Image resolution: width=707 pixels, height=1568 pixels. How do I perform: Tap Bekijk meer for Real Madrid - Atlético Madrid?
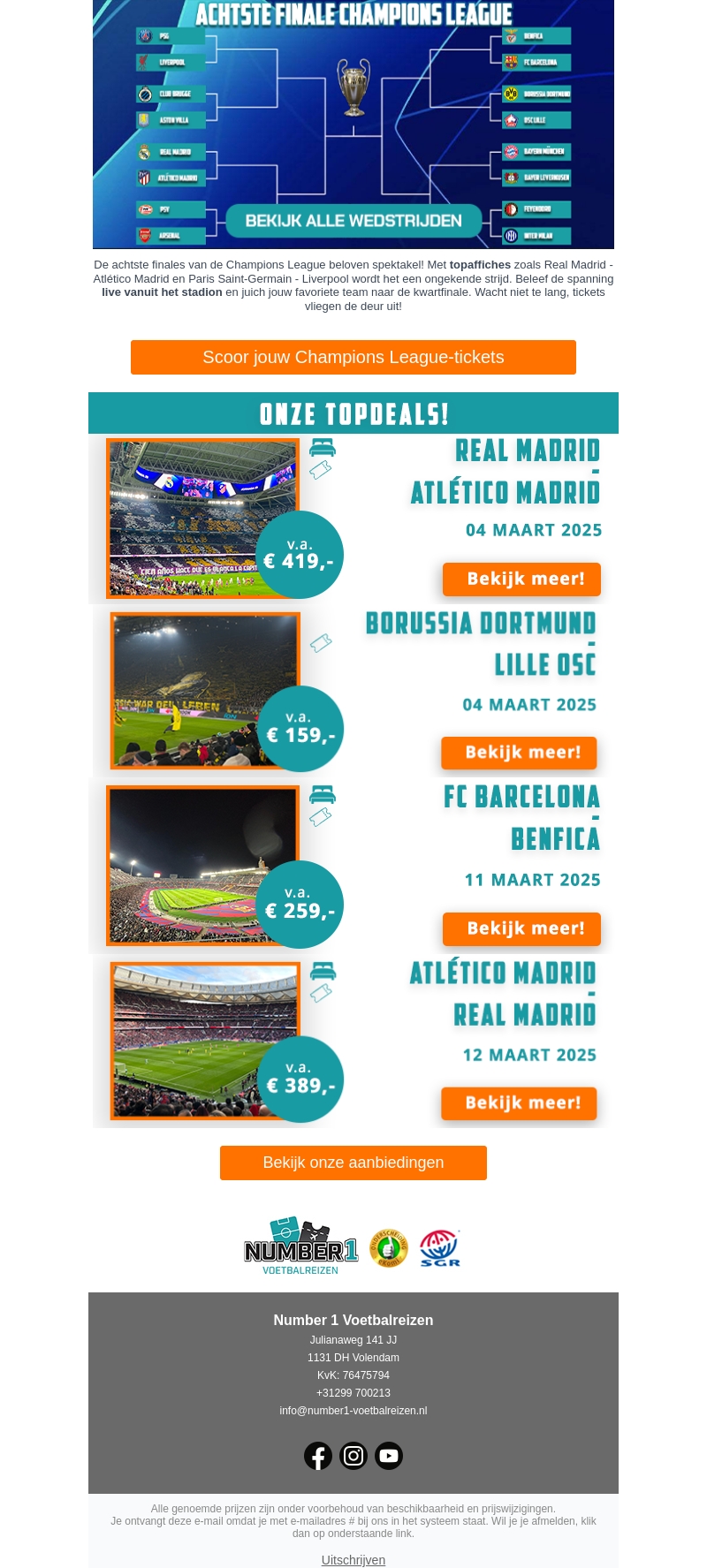(x=521, y=579)
